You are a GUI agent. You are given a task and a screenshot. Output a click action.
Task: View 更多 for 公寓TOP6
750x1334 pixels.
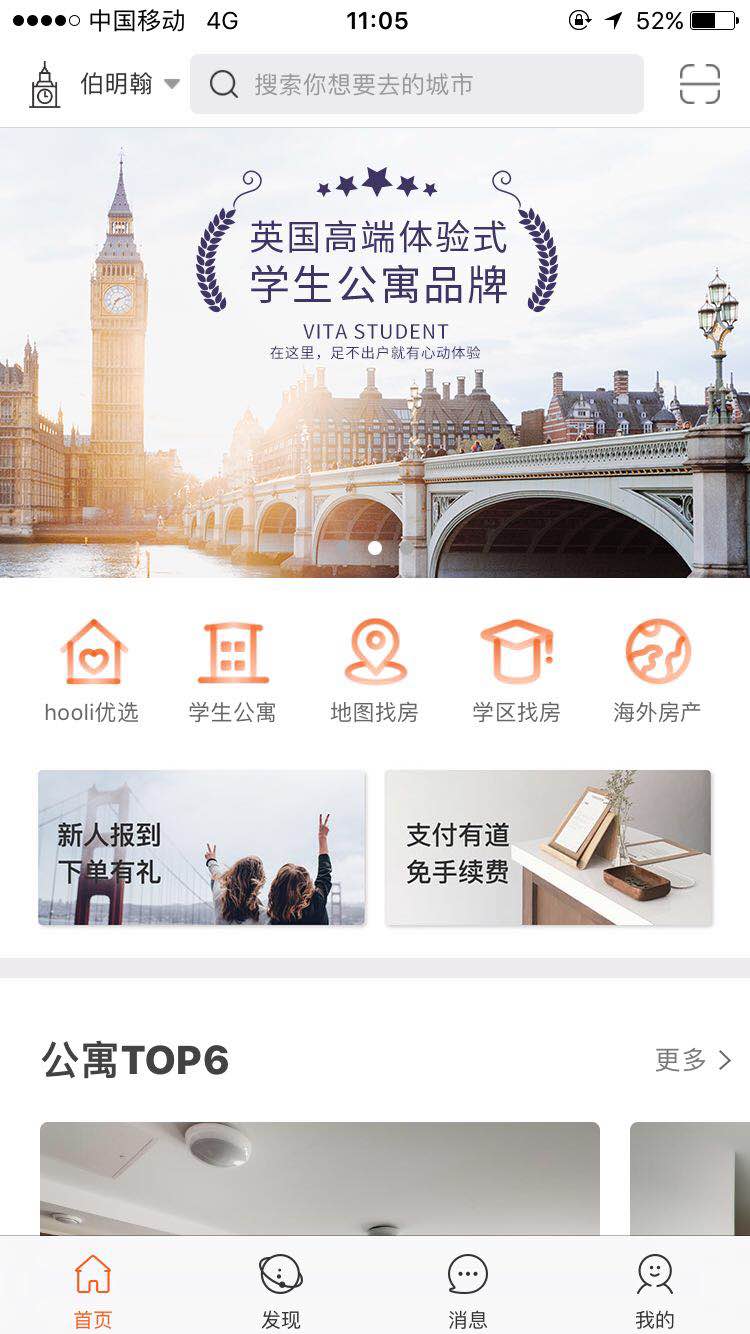(692, 1060)
